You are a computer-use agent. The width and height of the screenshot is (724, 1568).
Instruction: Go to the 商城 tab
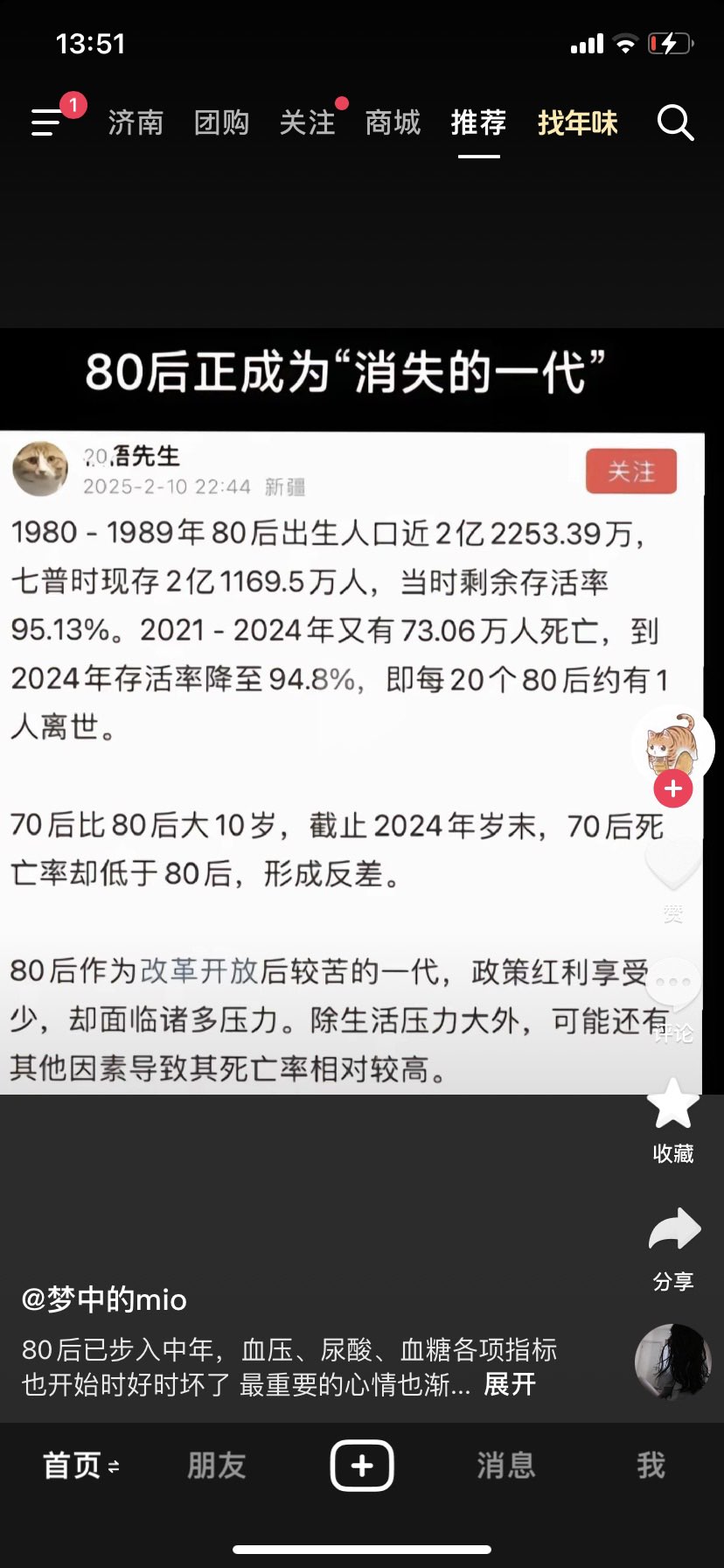[393, 122]
